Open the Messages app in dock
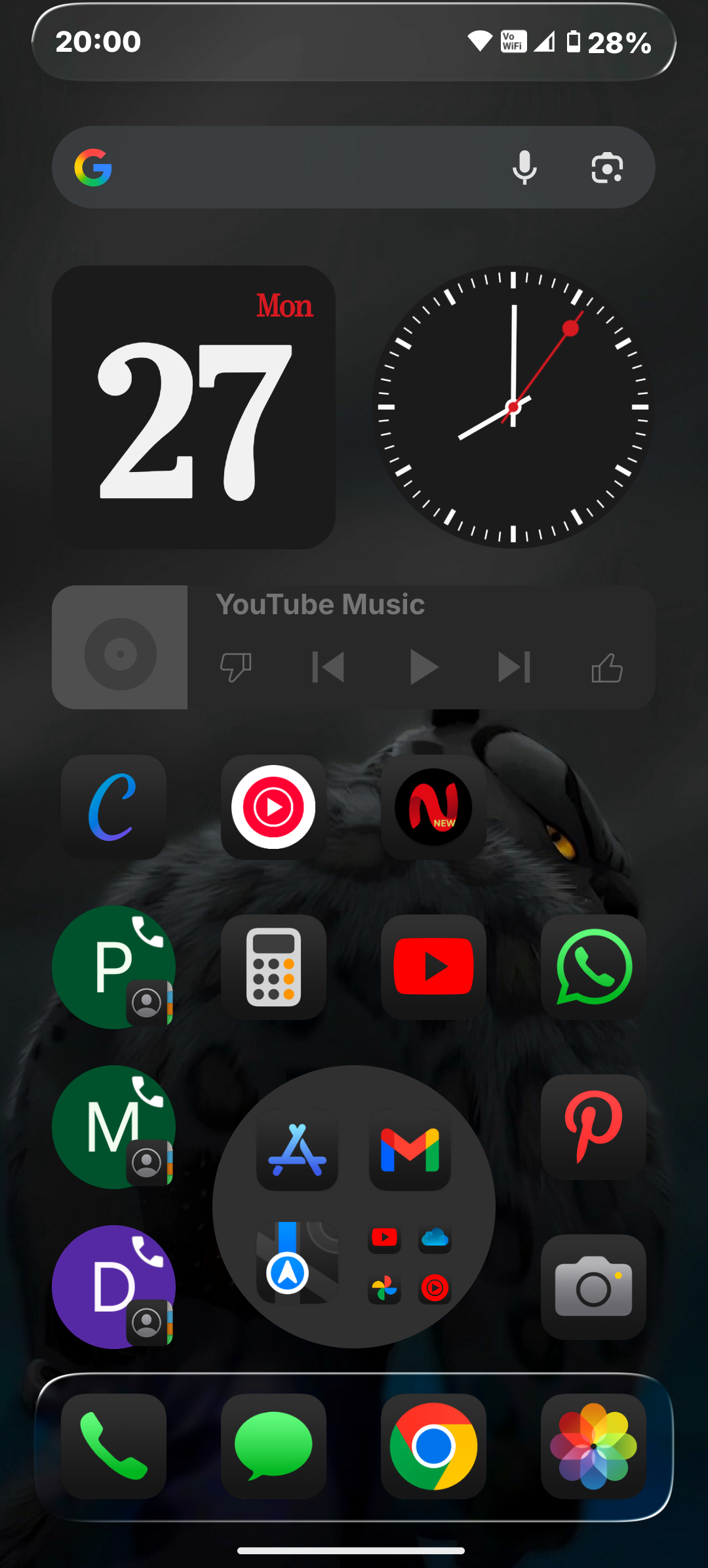The image size is (708, 1568). 273,1446
